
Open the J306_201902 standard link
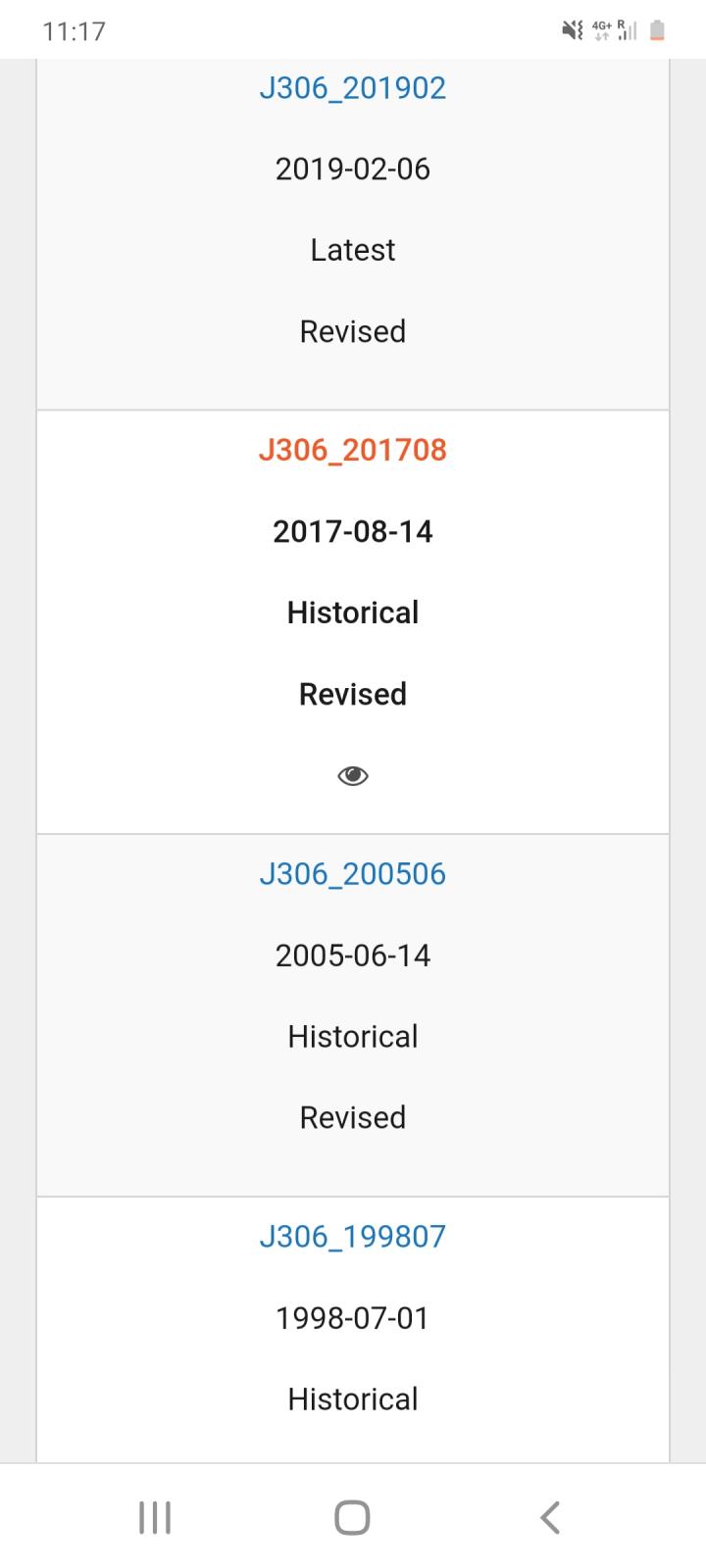pyautogui.click(x=352, y=88)
